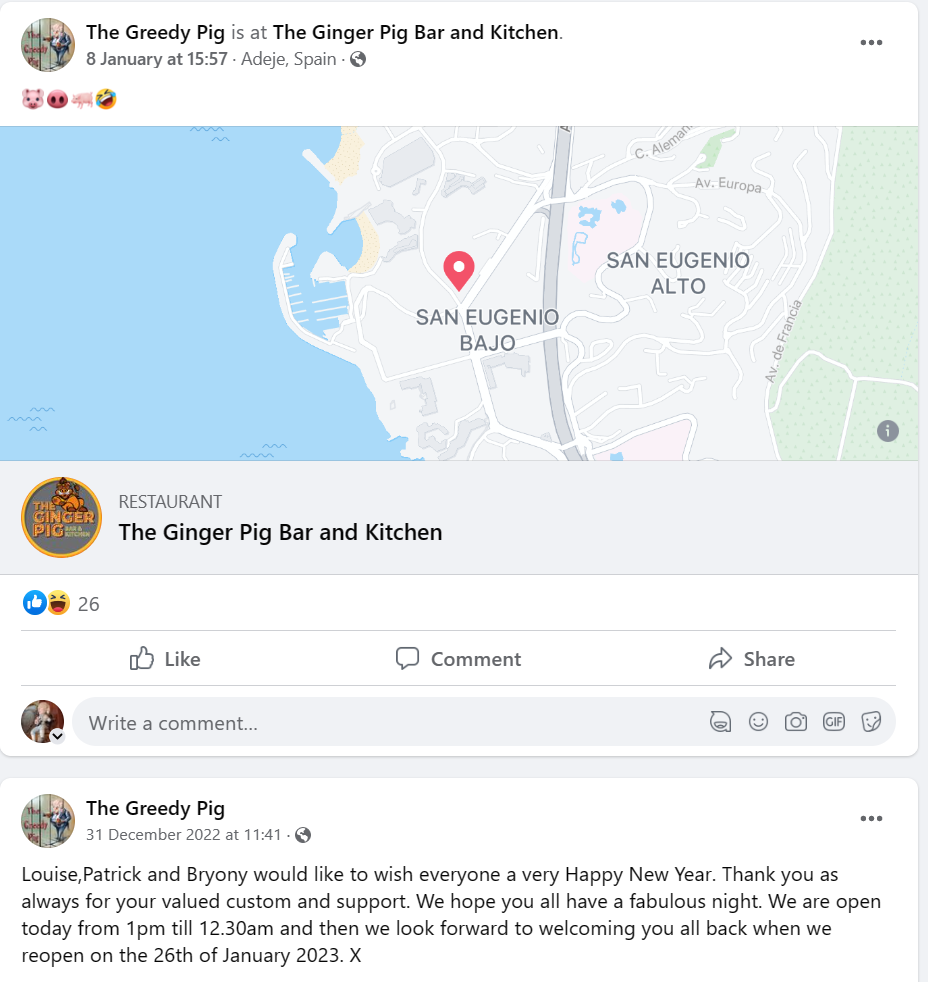
Task: Open the emoji picker in comment box
Action: click(x=758, y=722)
